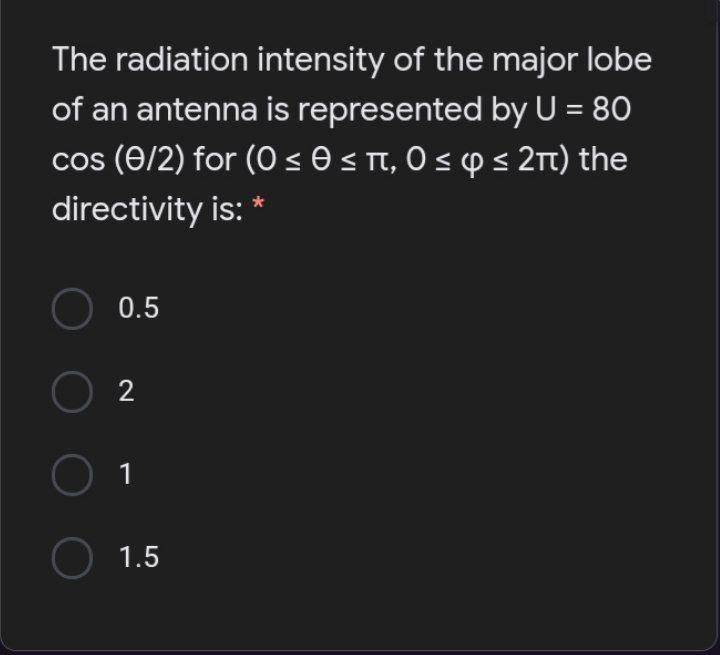Choose 2 as the directivity answer
720x655 pixels.
pyautogui.click(x=72, y=392)
